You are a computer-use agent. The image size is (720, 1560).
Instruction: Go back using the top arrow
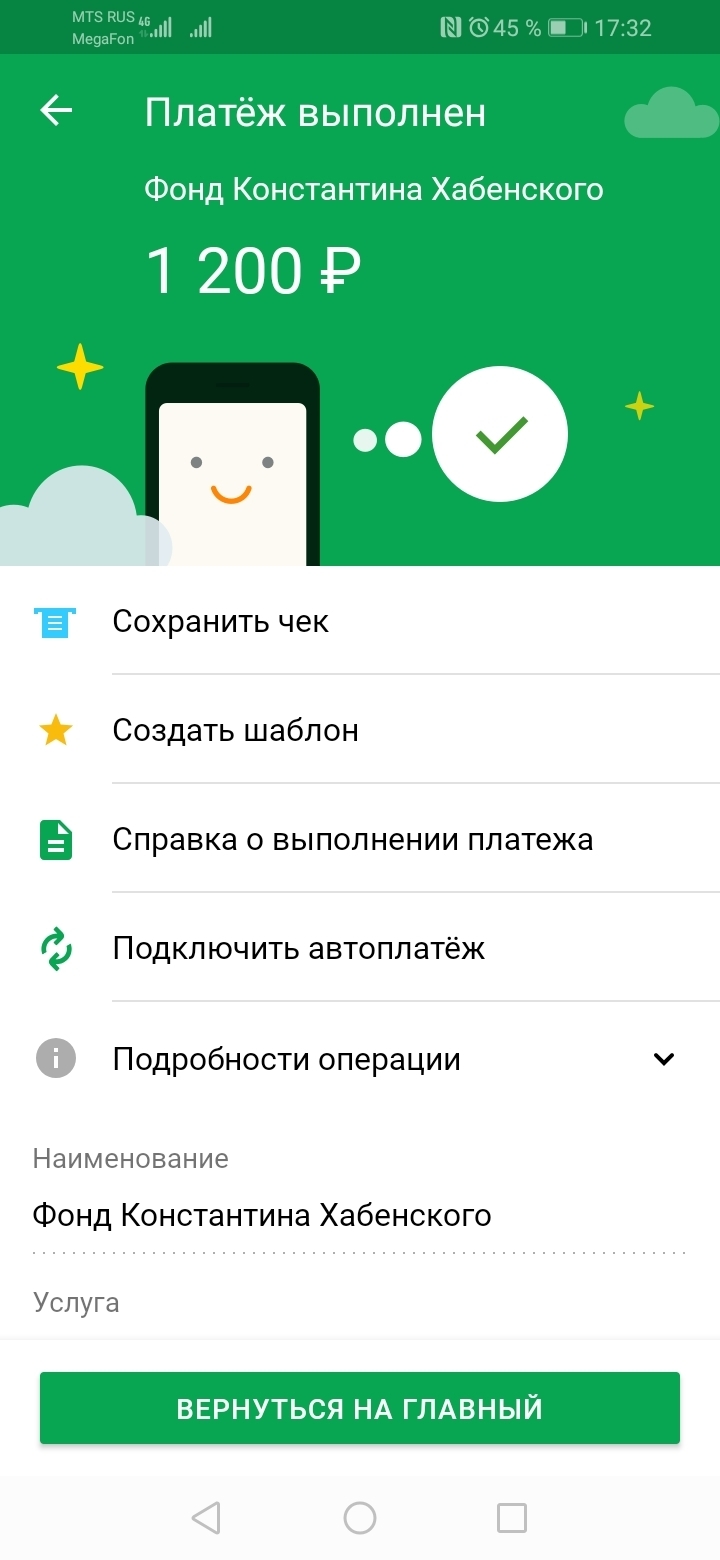56,111
